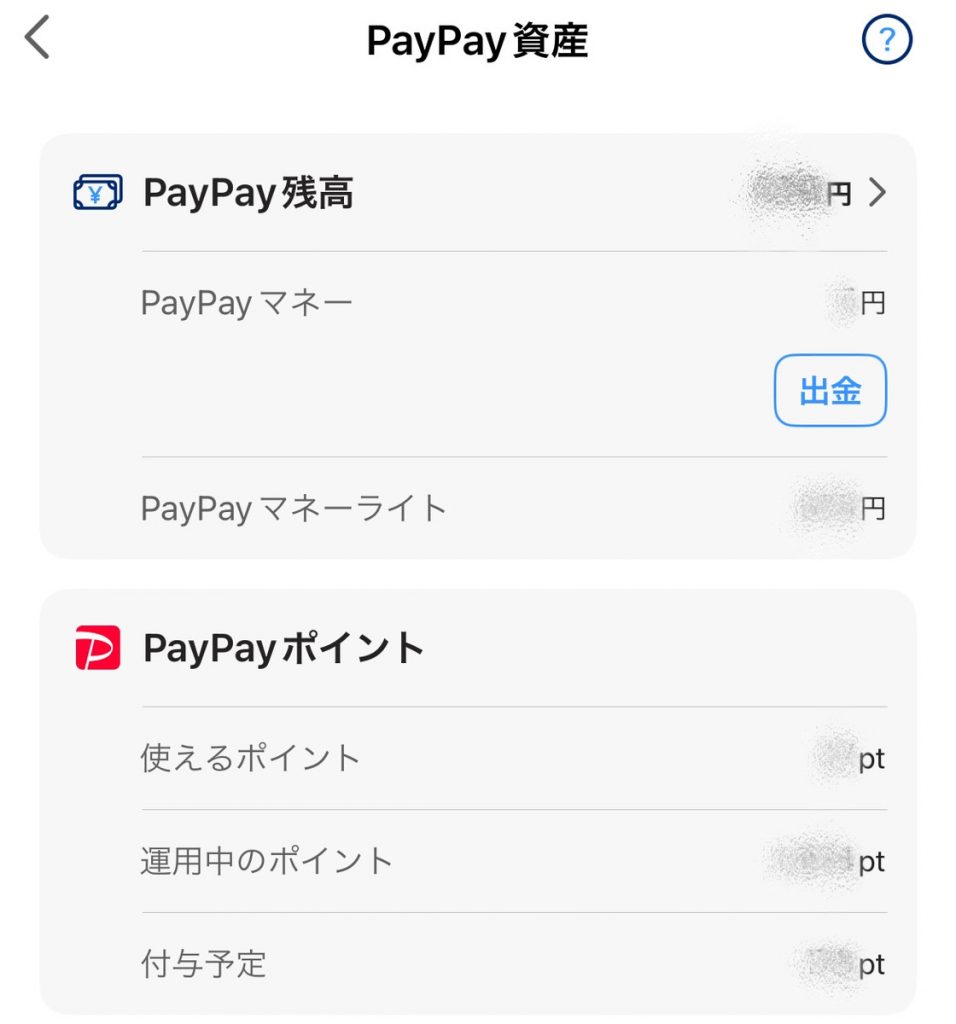The height and width of the screenshot is (1024, 956).
Task: Click the circle around the question mark
Action: (x=886, y=41)
